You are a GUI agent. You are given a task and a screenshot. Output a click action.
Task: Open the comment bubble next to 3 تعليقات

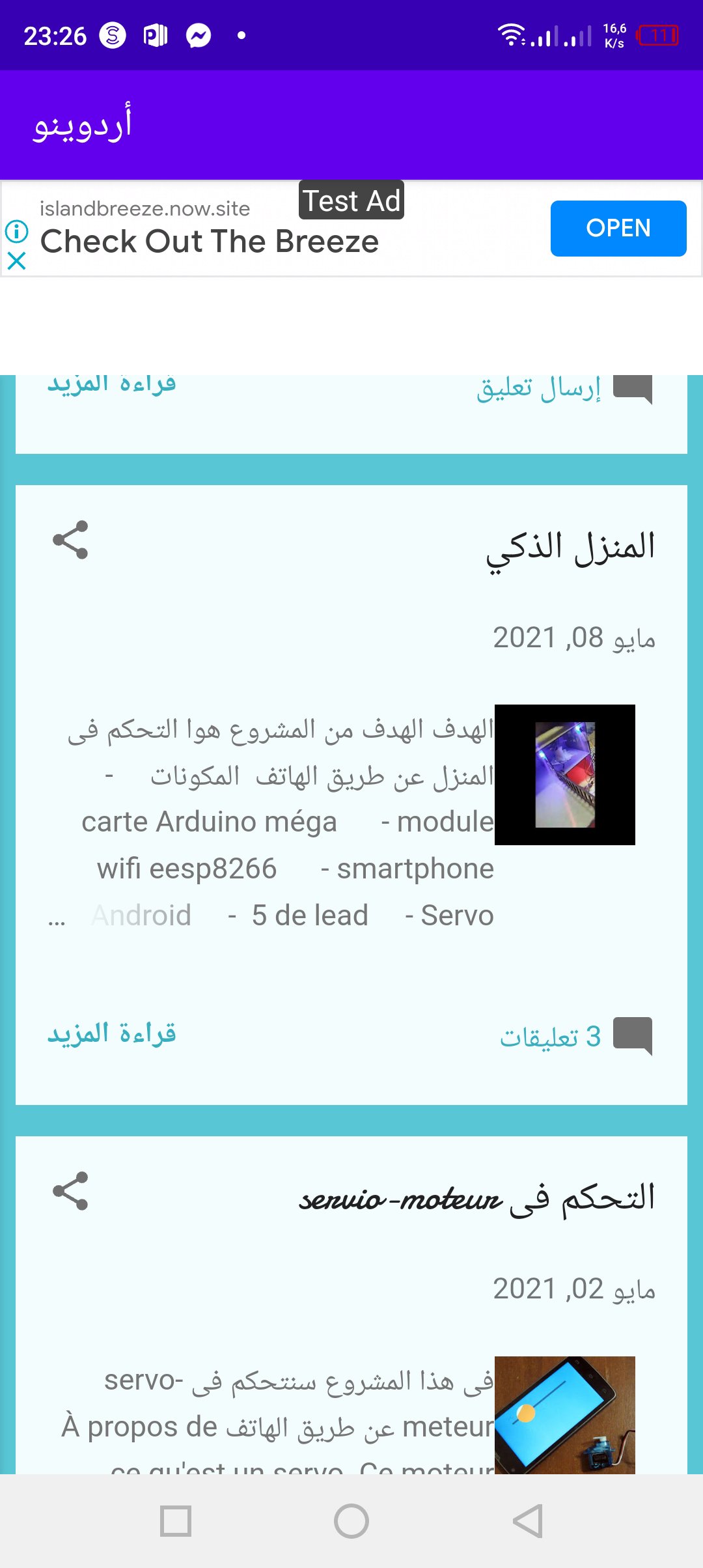pos(634,1035)
